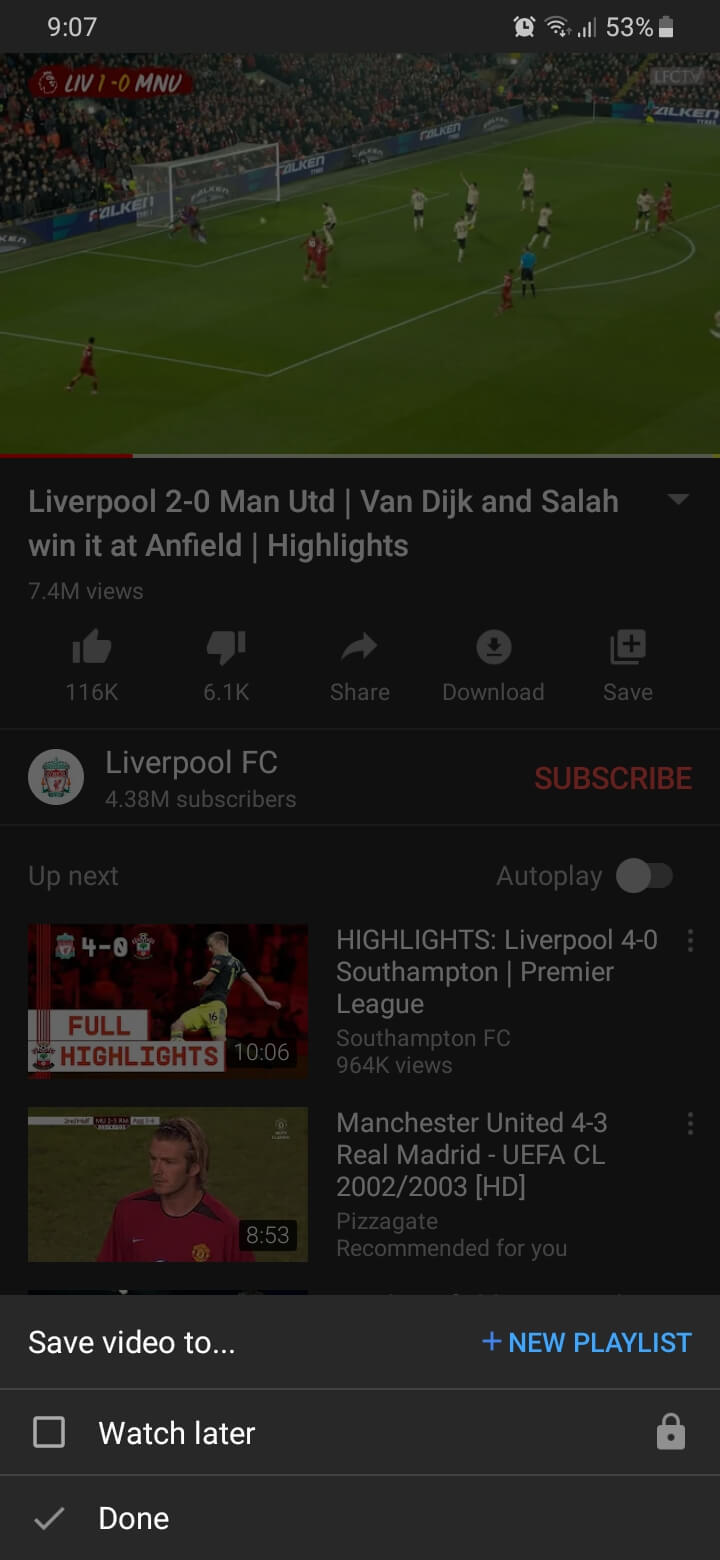Watch Manchester United 4-3 Real Madrid video
The width and height of the screenshot is (720, 1560).
[168, 1184]
